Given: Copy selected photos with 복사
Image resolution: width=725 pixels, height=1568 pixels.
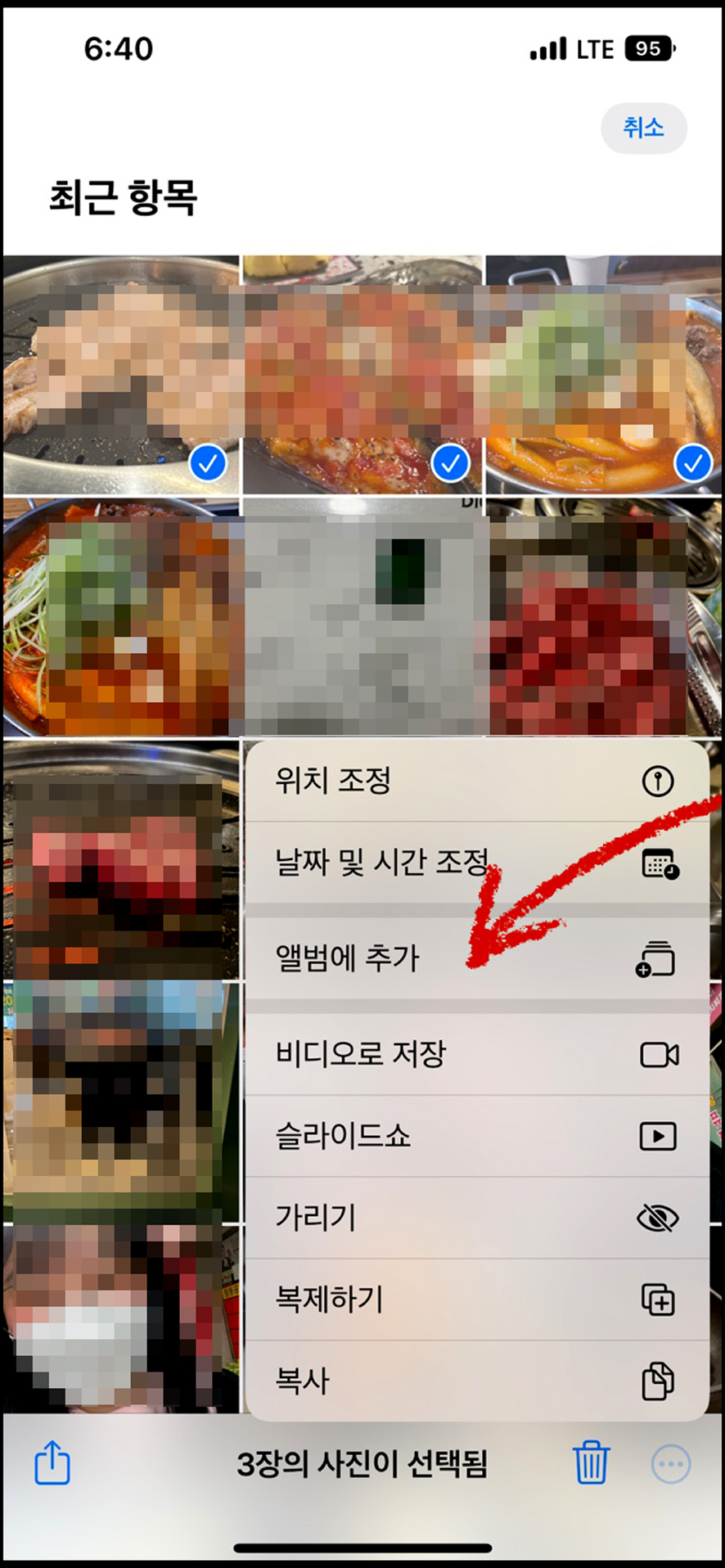Looking at the screenshot, I should [476, 1381].
